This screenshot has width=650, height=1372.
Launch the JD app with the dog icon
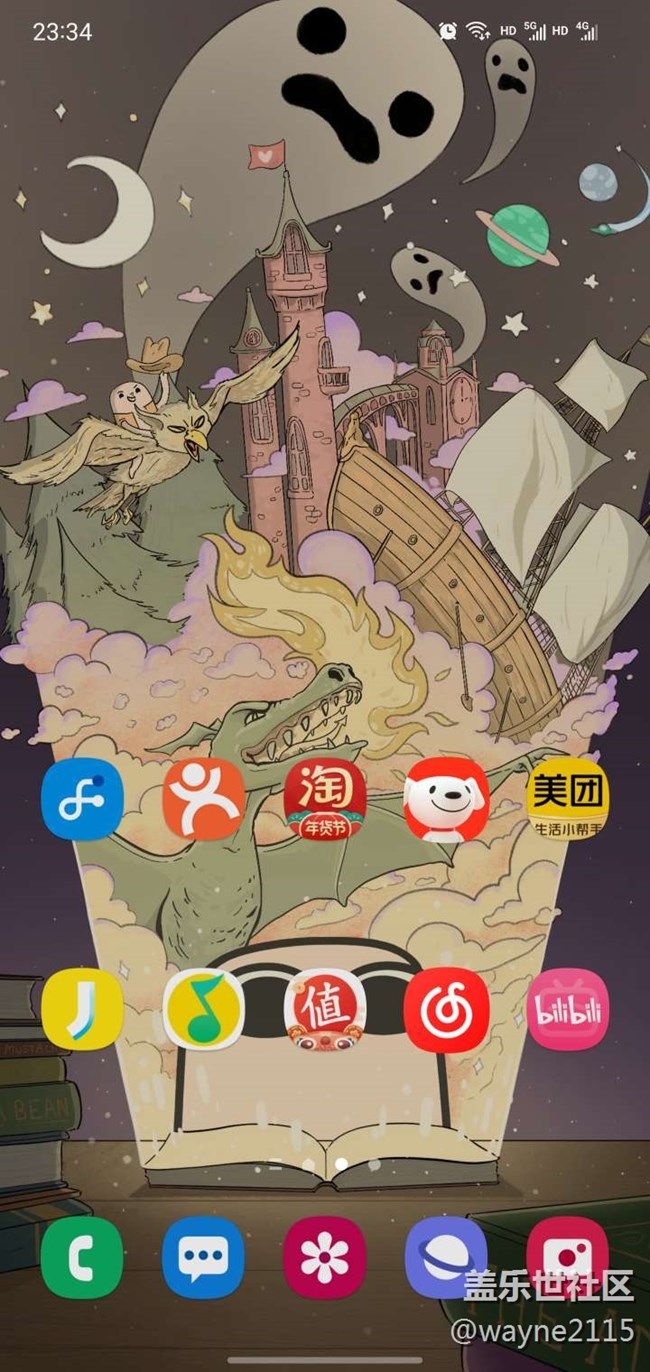(446, 800)
